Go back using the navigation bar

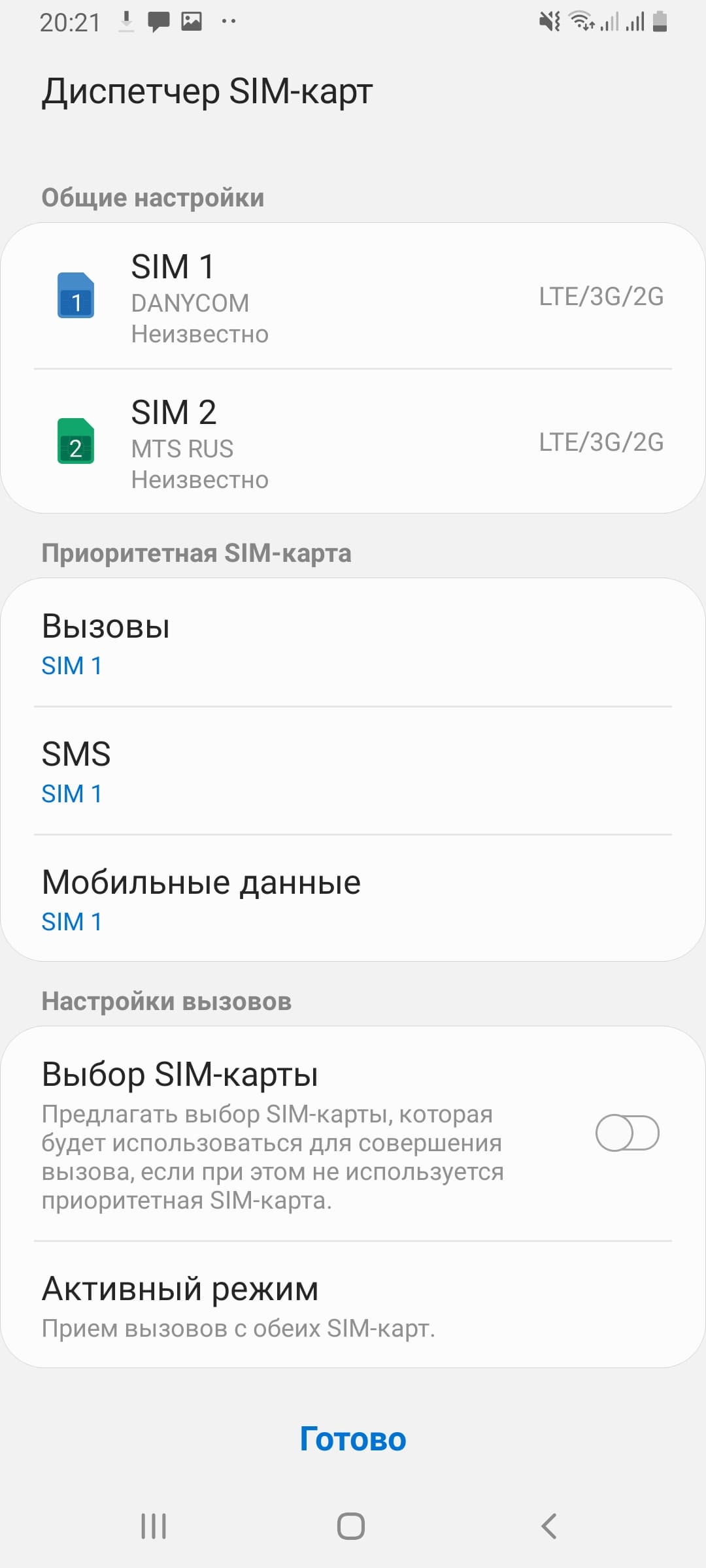[x=549, y=1526]
